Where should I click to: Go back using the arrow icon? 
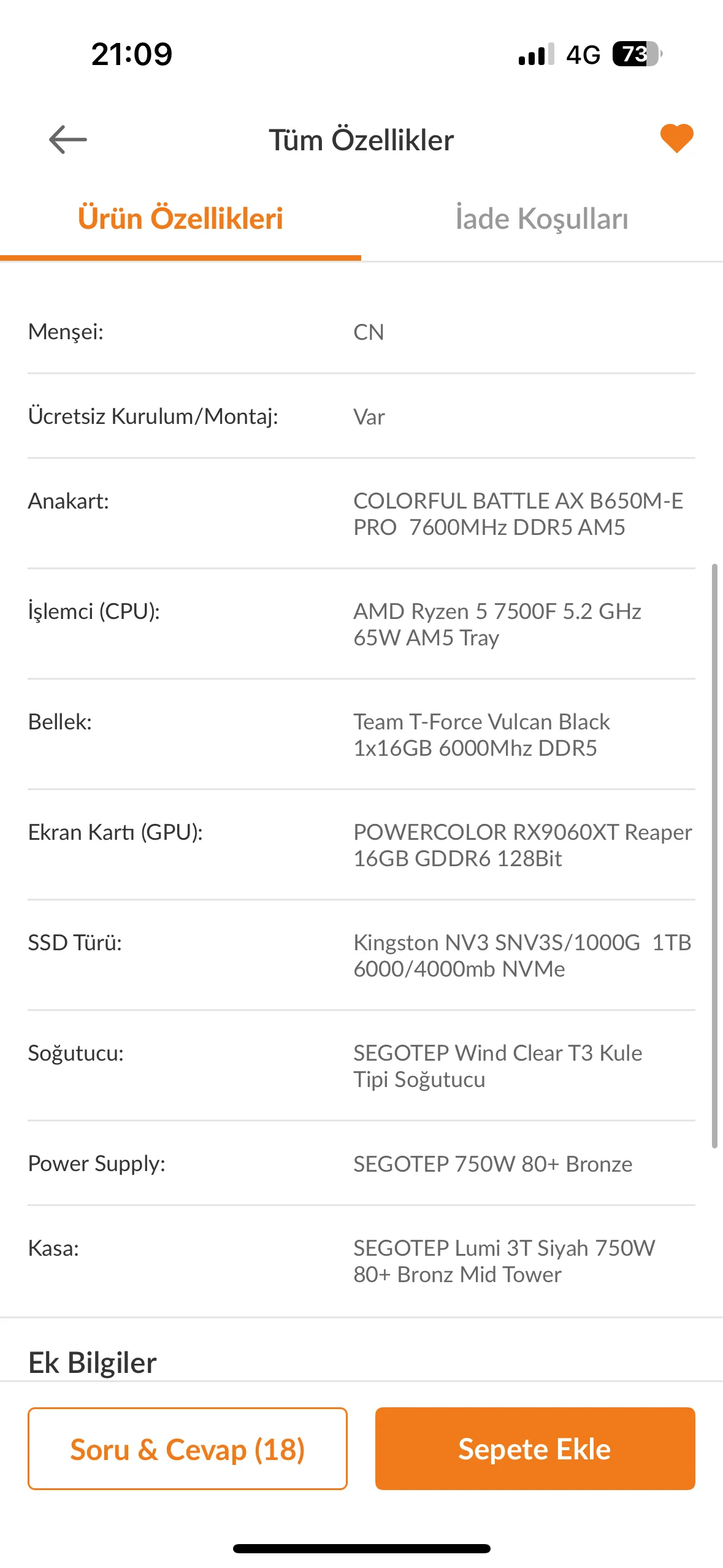(x=68, y=139)
